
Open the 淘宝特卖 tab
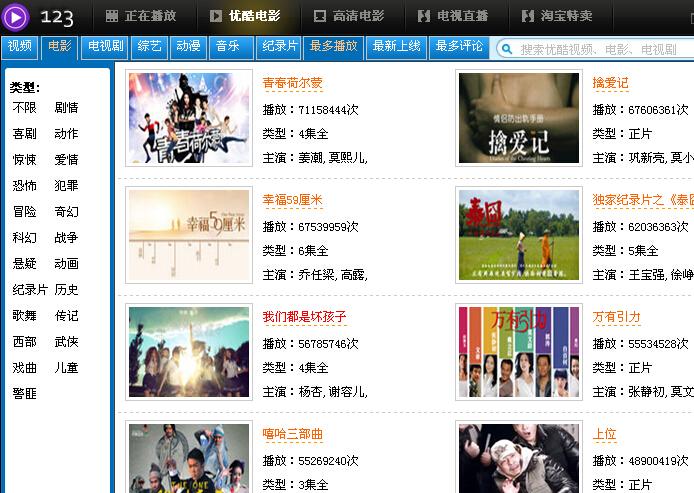pyautogui.click(x=557, y=16)
